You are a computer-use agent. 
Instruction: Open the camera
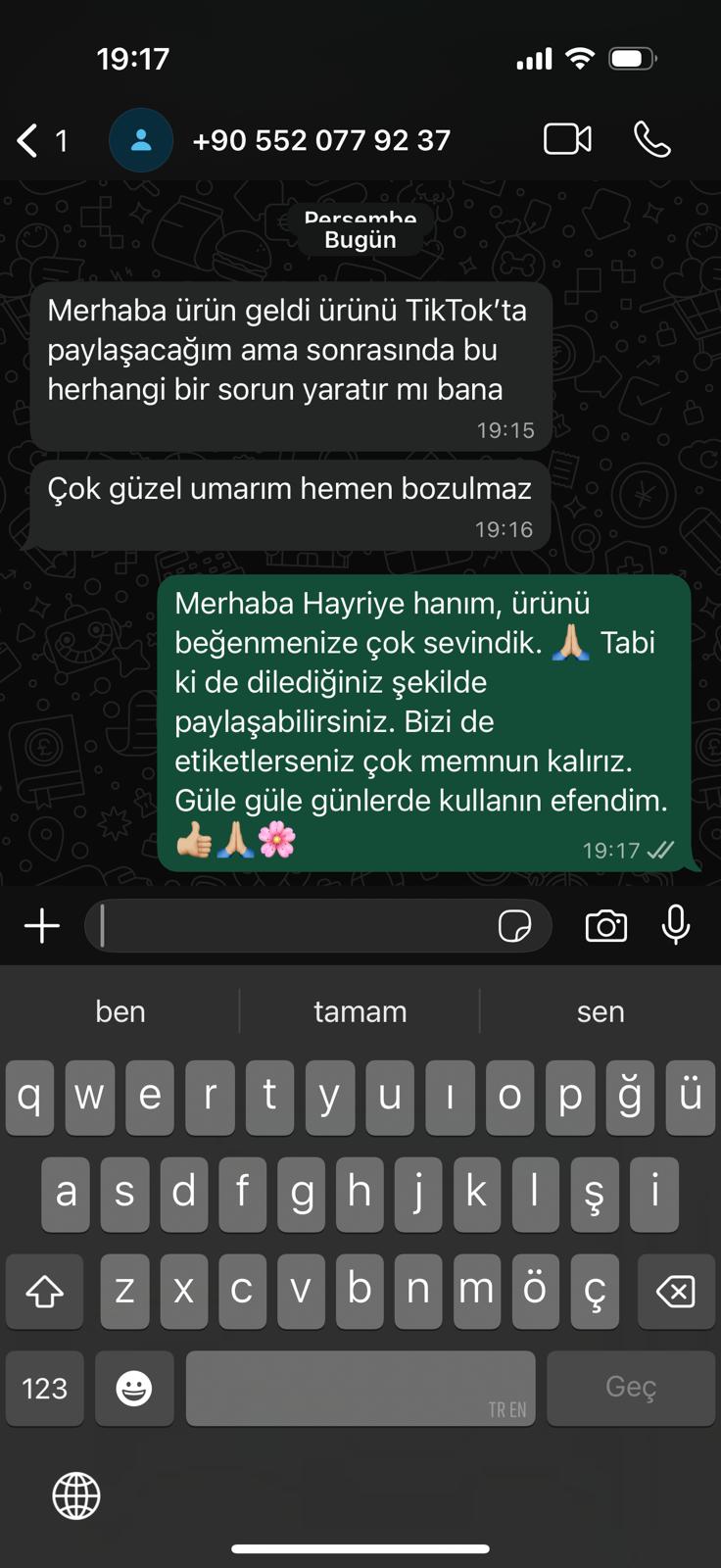point(606,926)
